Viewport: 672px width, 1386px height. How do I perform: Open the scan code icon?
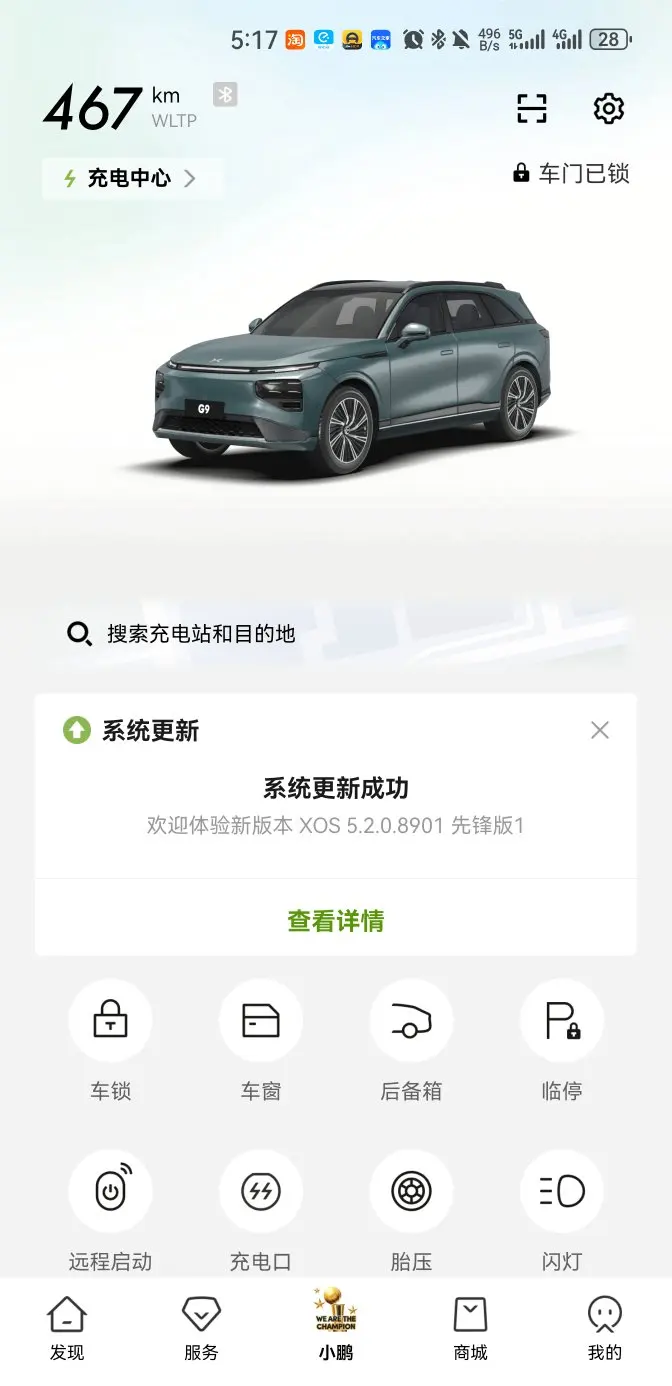(532, 108)
